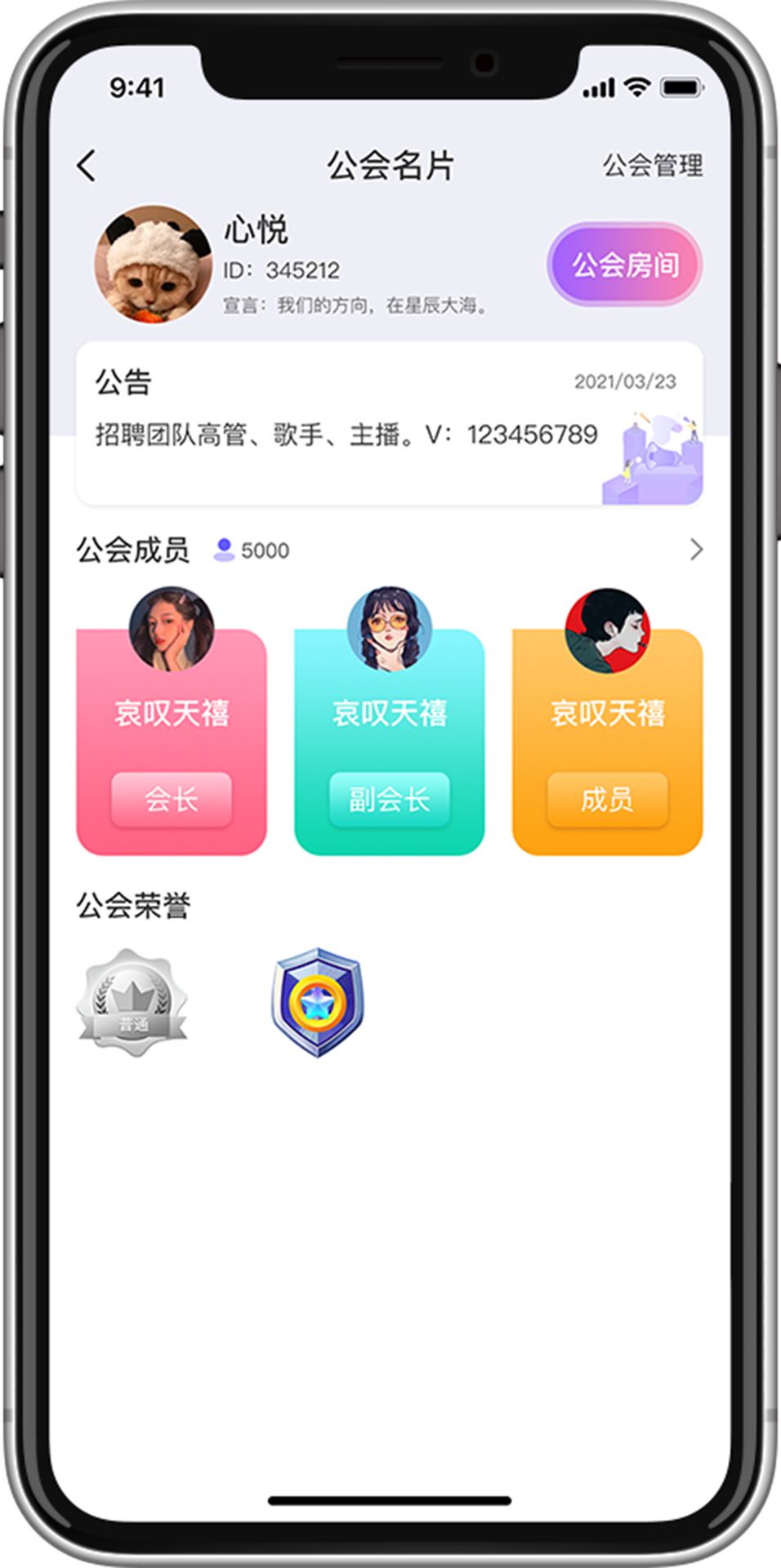The height and width of the screenshot is (1568, 781).
Task: Enter the 公会房间 guild room
Action: pos(625,265)
